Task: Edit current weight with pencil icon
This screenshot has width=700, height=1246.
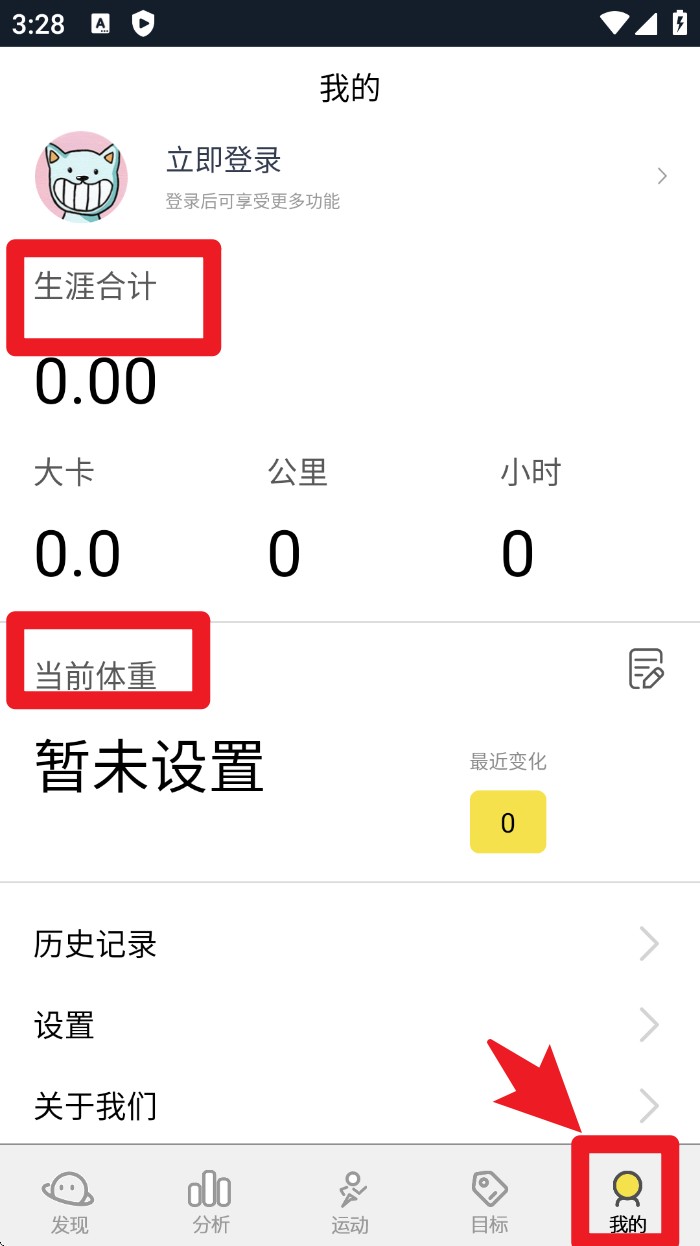Action: [646, 669]
